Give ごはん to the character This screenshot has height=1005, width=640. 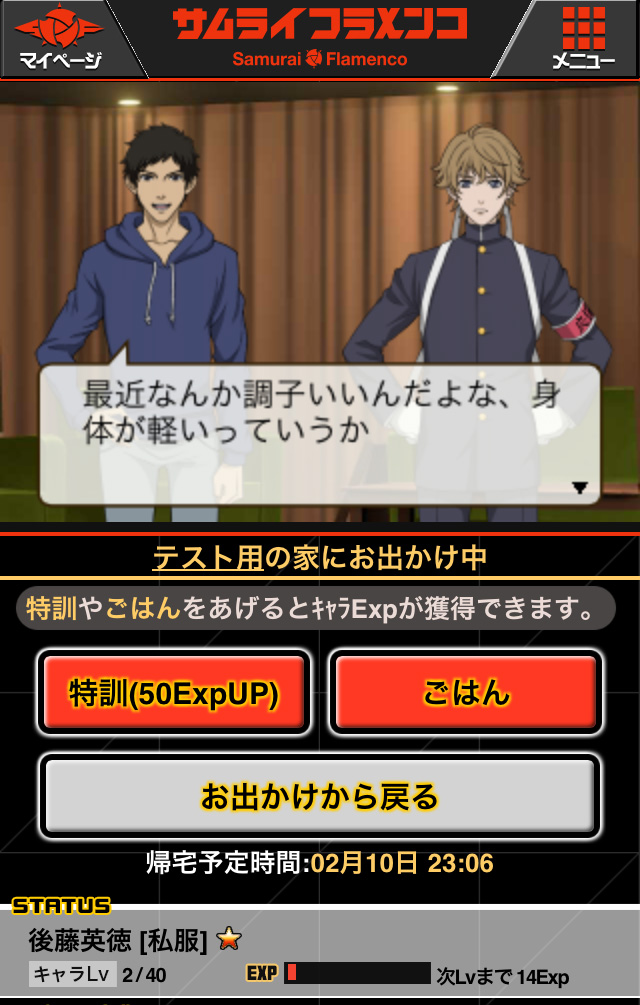[x=466, y=692]
